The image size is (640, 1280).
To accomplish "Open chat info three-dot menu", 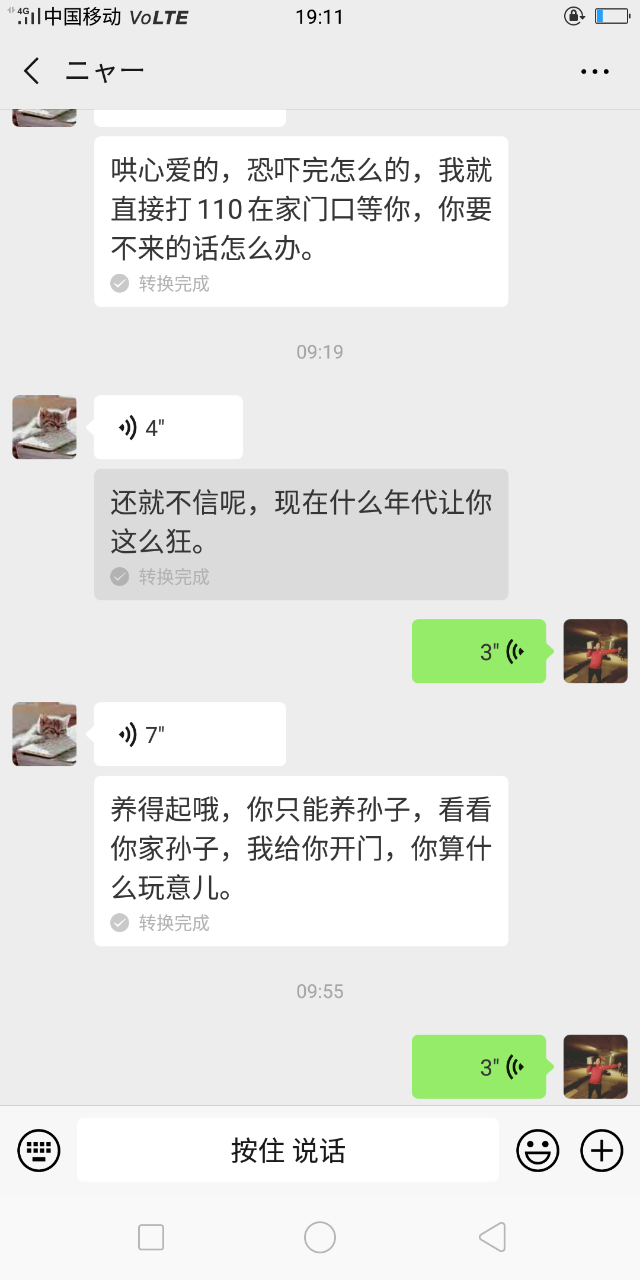I will point(595,71).
